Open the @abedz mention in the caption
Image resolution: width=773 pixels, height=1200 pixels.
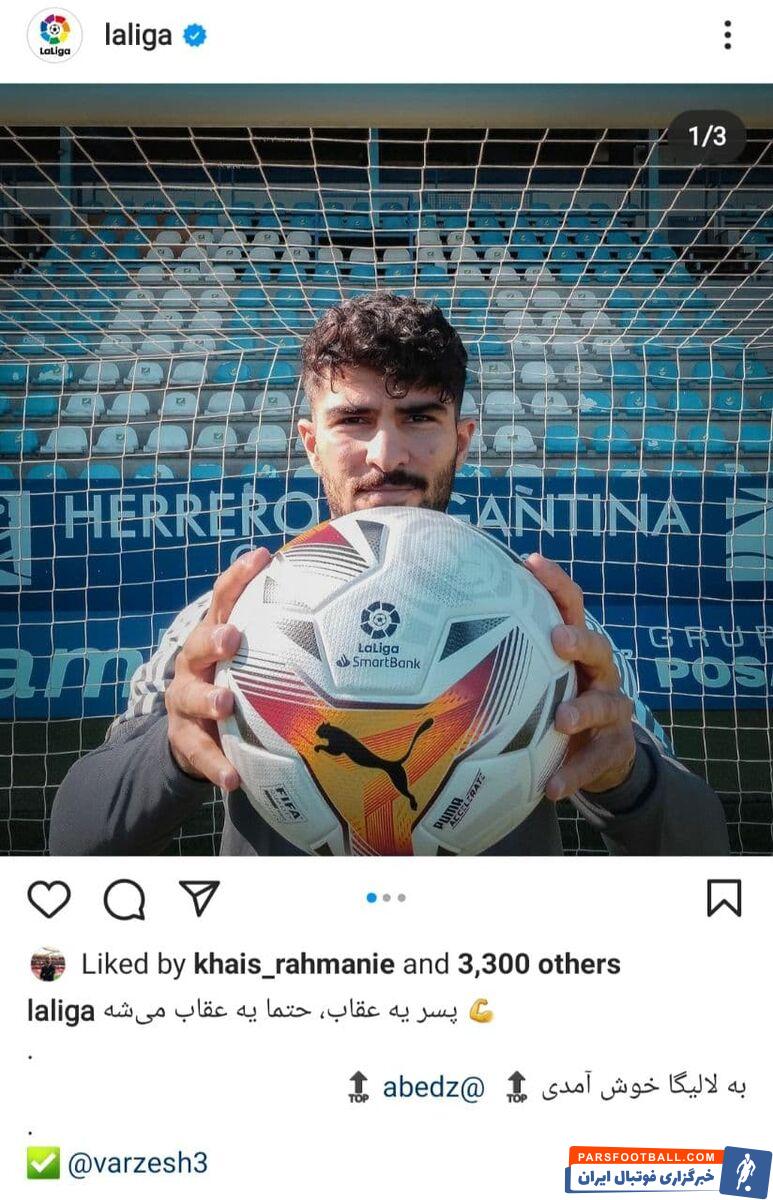point(433,1087)
